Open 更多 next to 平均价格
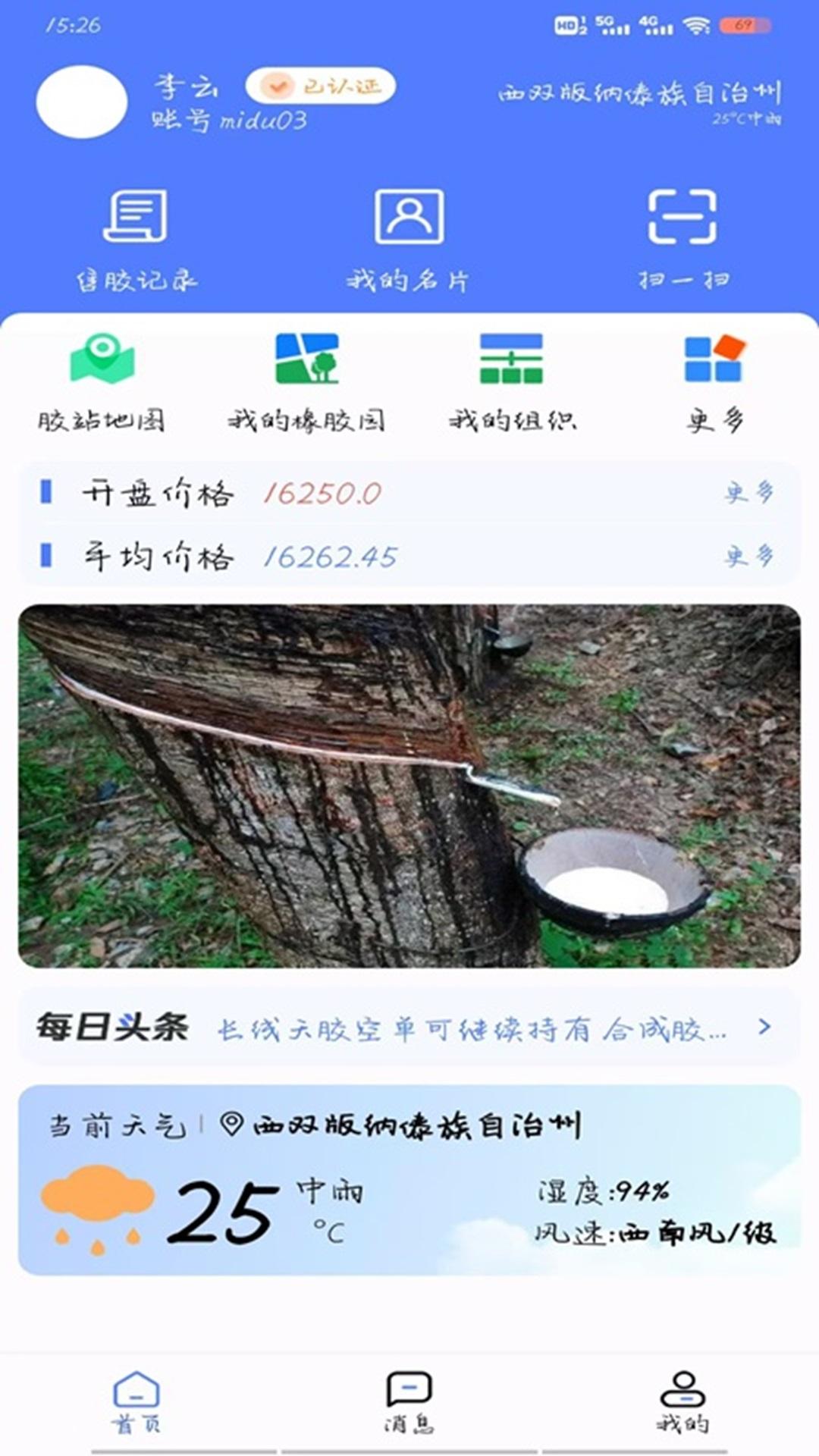The height and width of the screenshot is (1456, 819). pyautogui.click(x=747, y=557)
